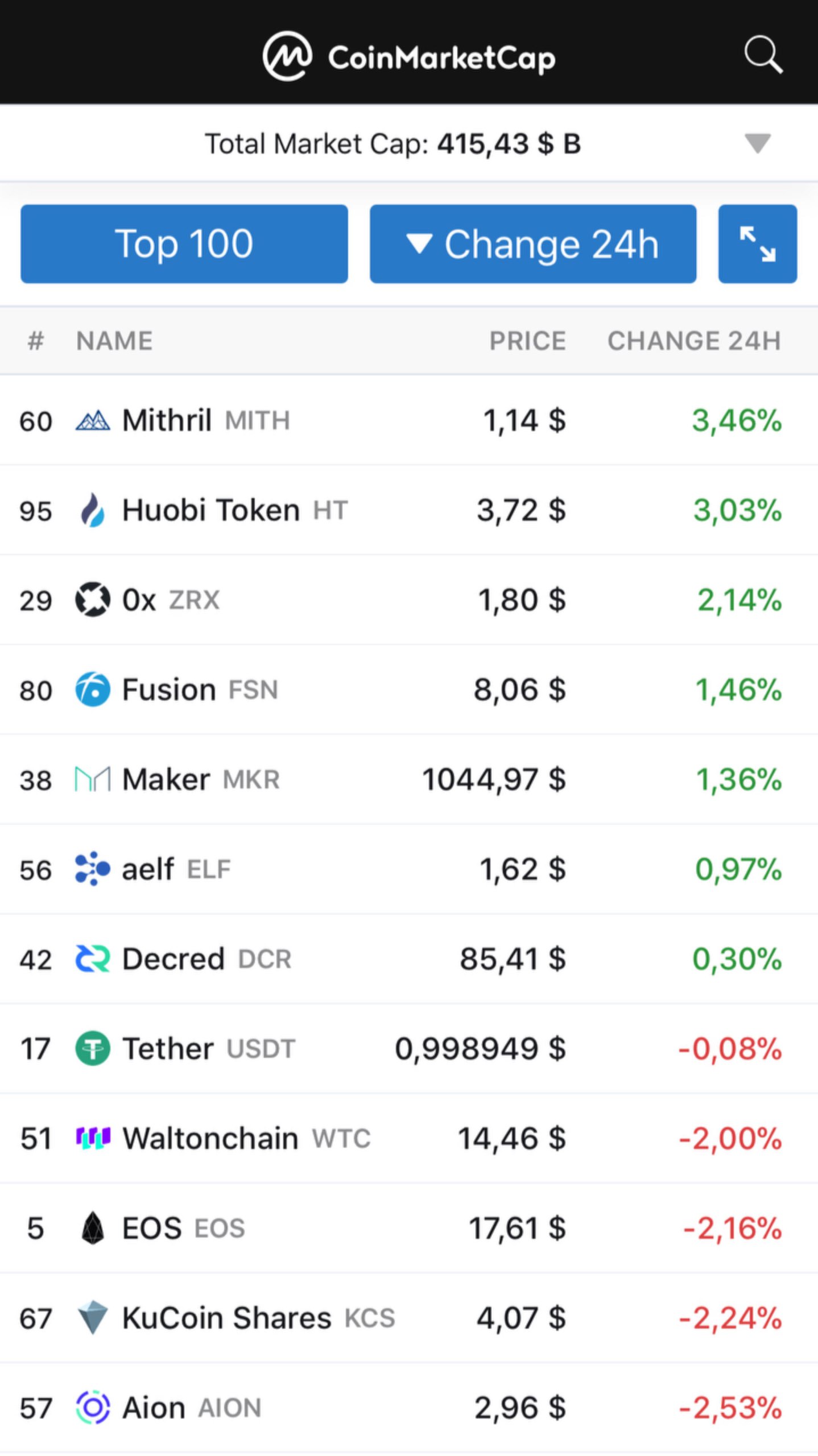Tap the expand arrows button
Viewport: 818px width, 1456px height.
[757, 244]
